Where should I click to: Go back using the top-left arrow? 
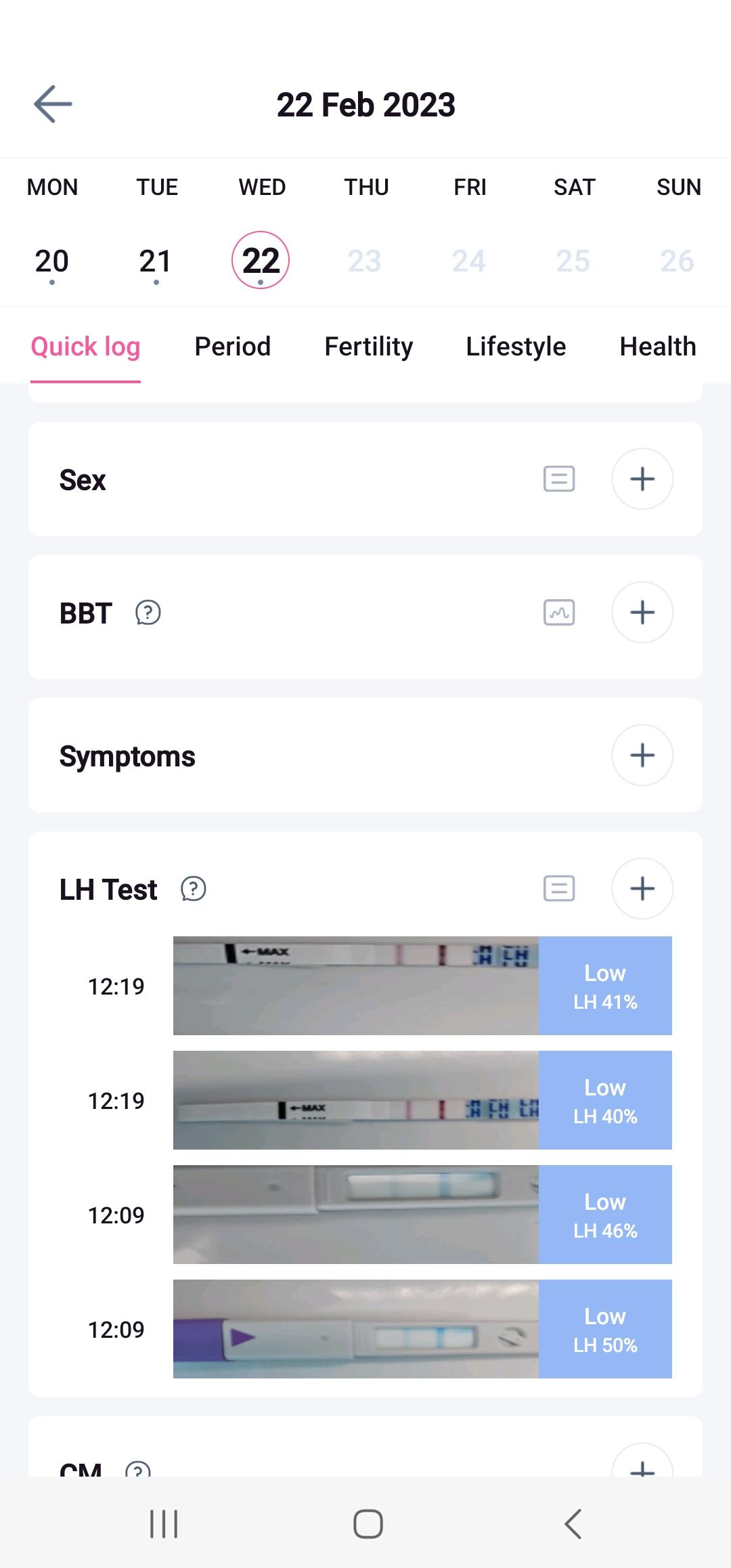coord(53,104)
